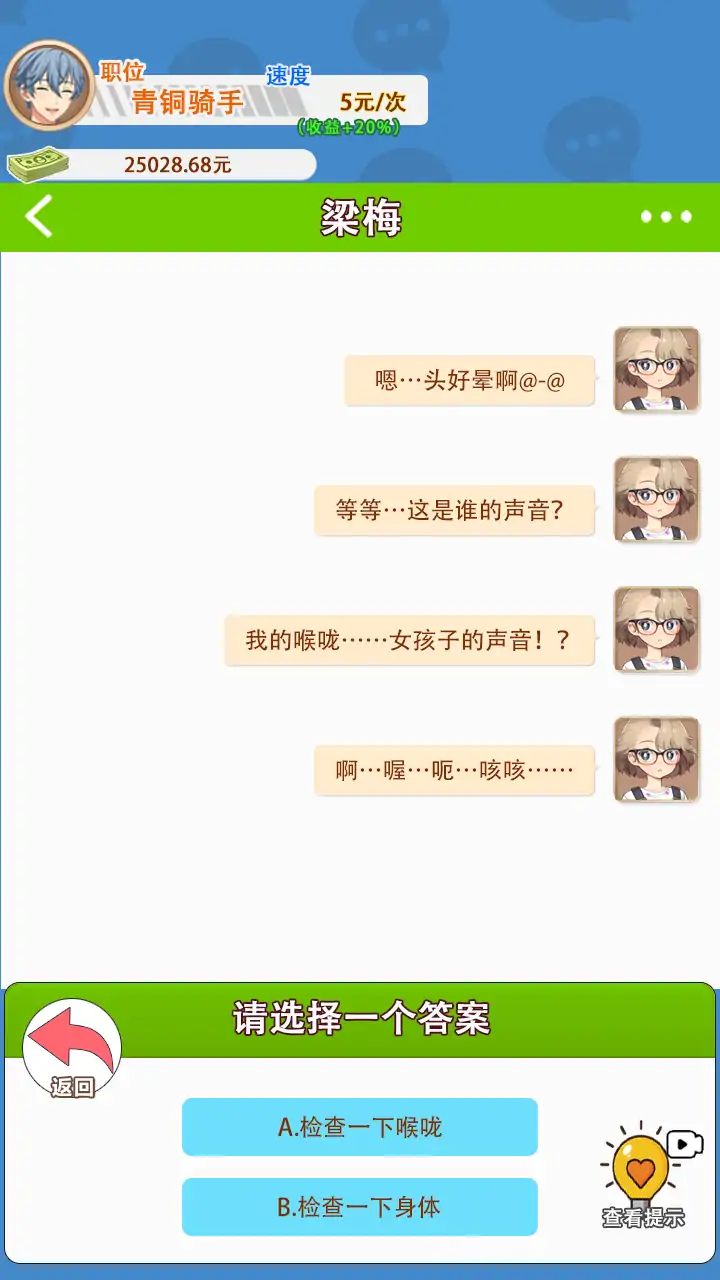Go back using the white arrow
The image size is (720, 1280).
(39, 217)
